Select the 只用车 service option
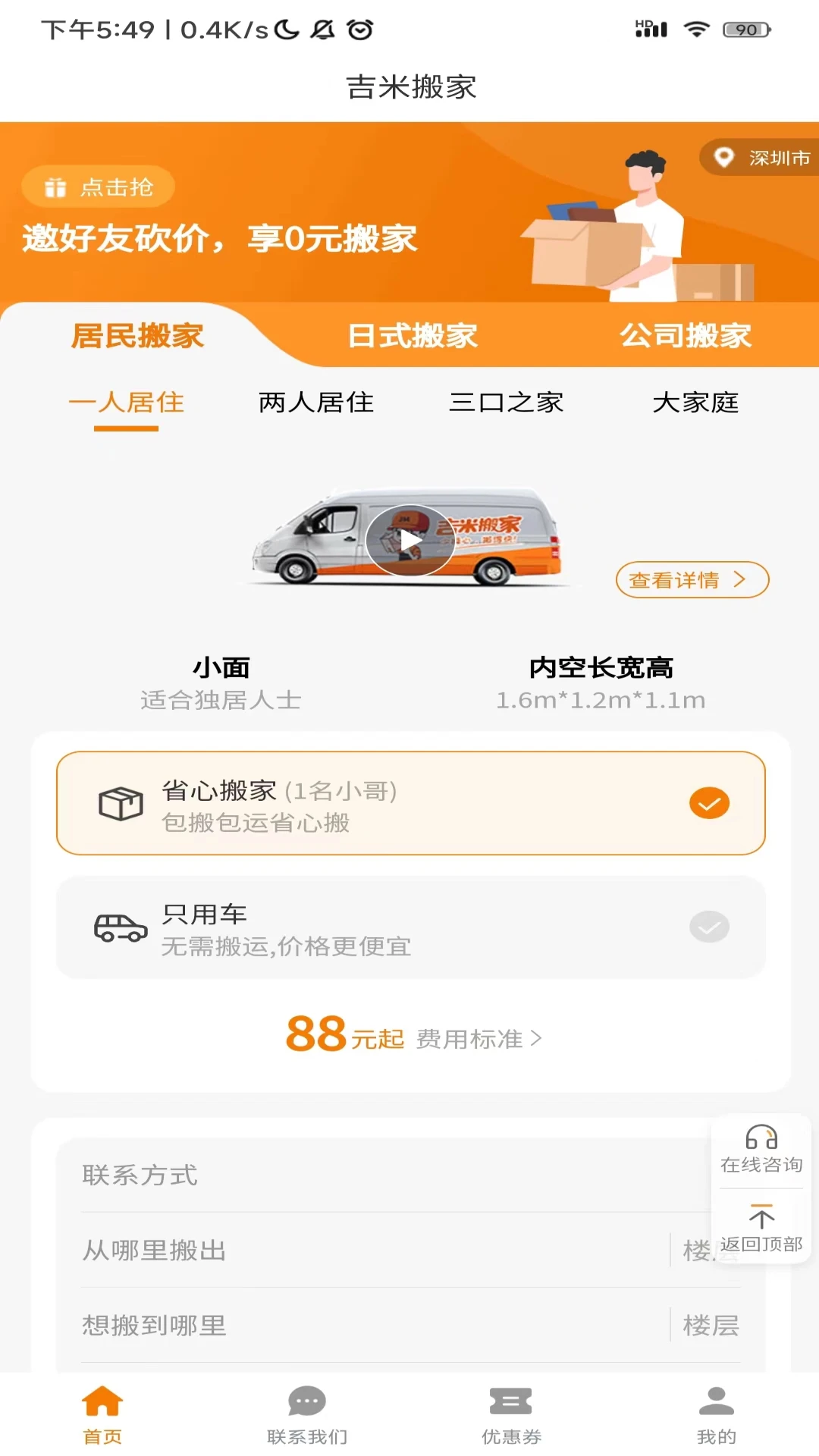Screen dimensions: 819x1456 tap(409, 927)
